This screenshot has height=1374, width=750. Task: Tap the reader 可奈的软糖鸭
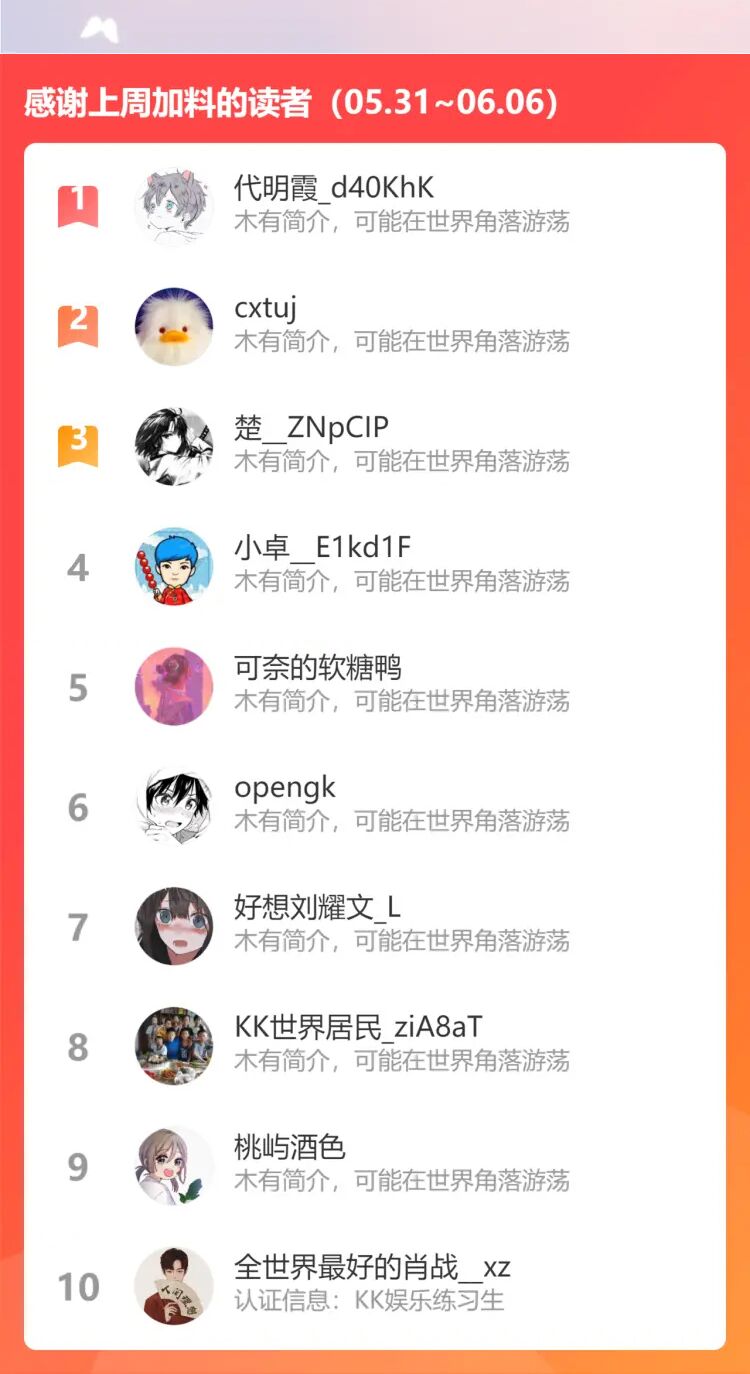[318, 668]
